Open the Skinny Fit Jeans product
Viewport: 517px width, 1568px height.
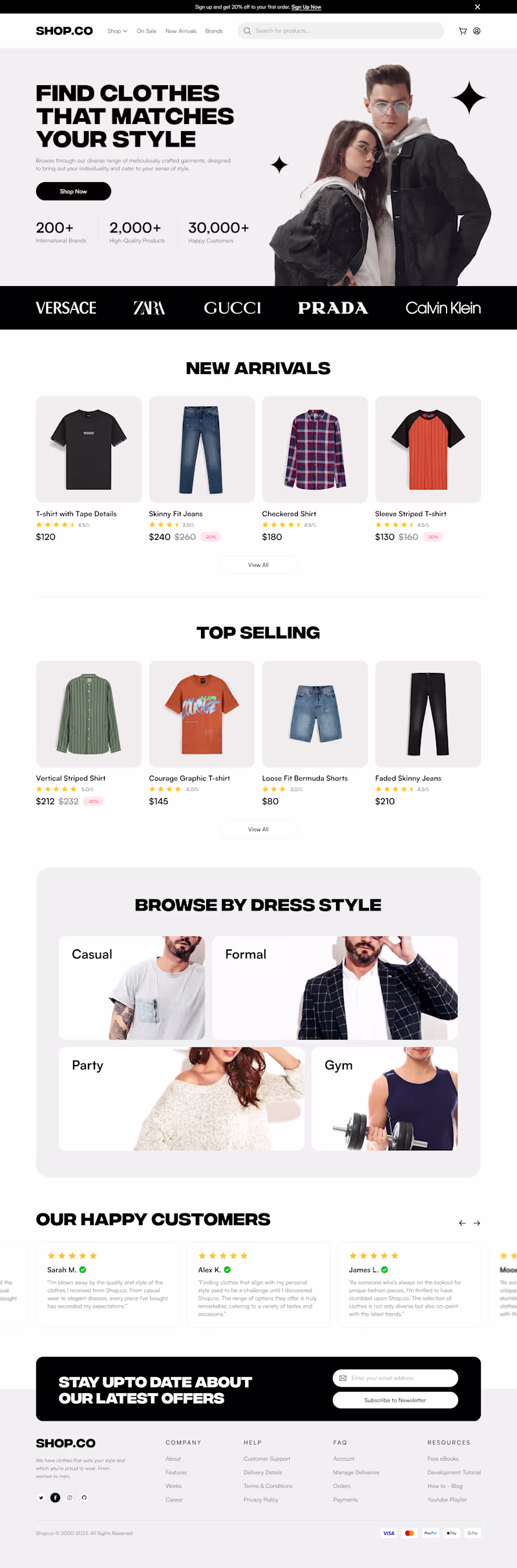(x=202, y=449)
